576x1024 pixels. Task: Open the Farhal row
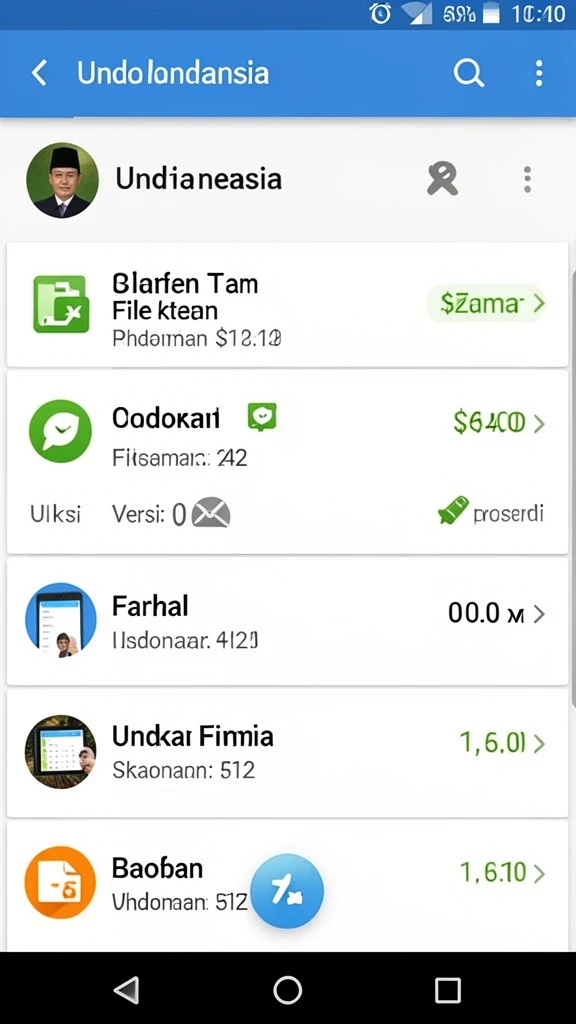click(287, 622)
